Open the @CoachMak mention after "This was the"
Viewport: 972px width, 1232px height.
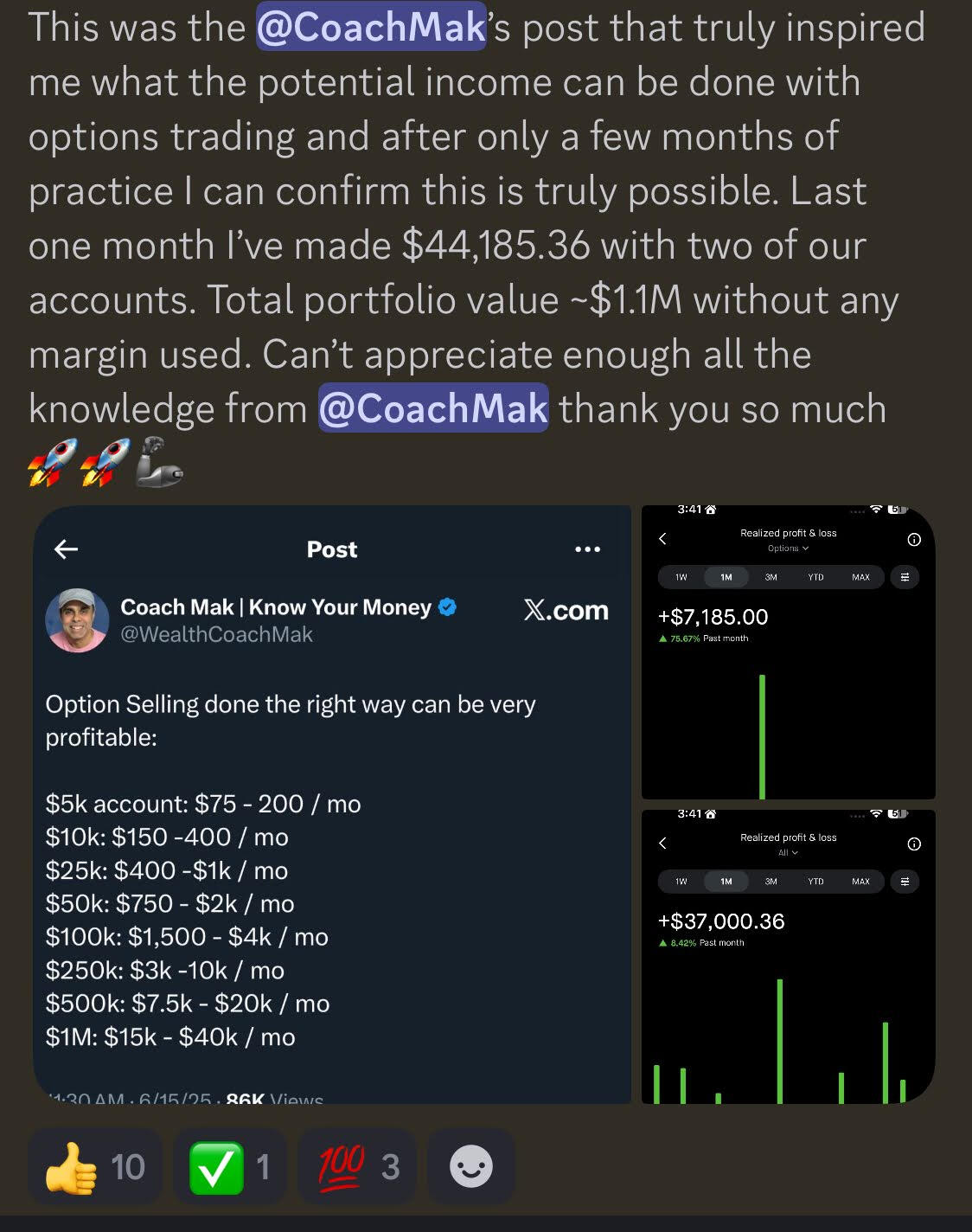[x=371, y=27]
